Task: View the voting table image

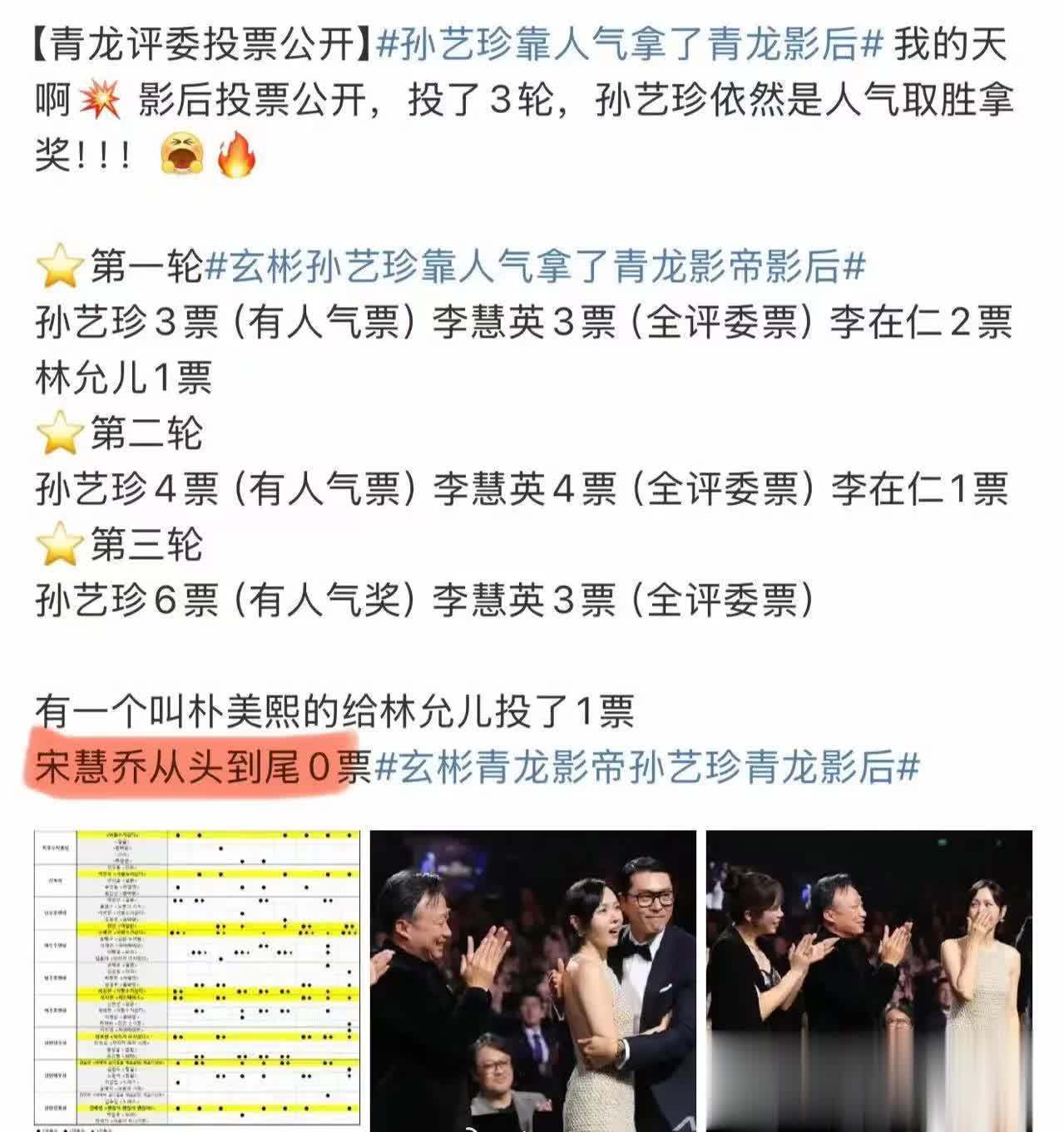Action: (x=197, y=980)
